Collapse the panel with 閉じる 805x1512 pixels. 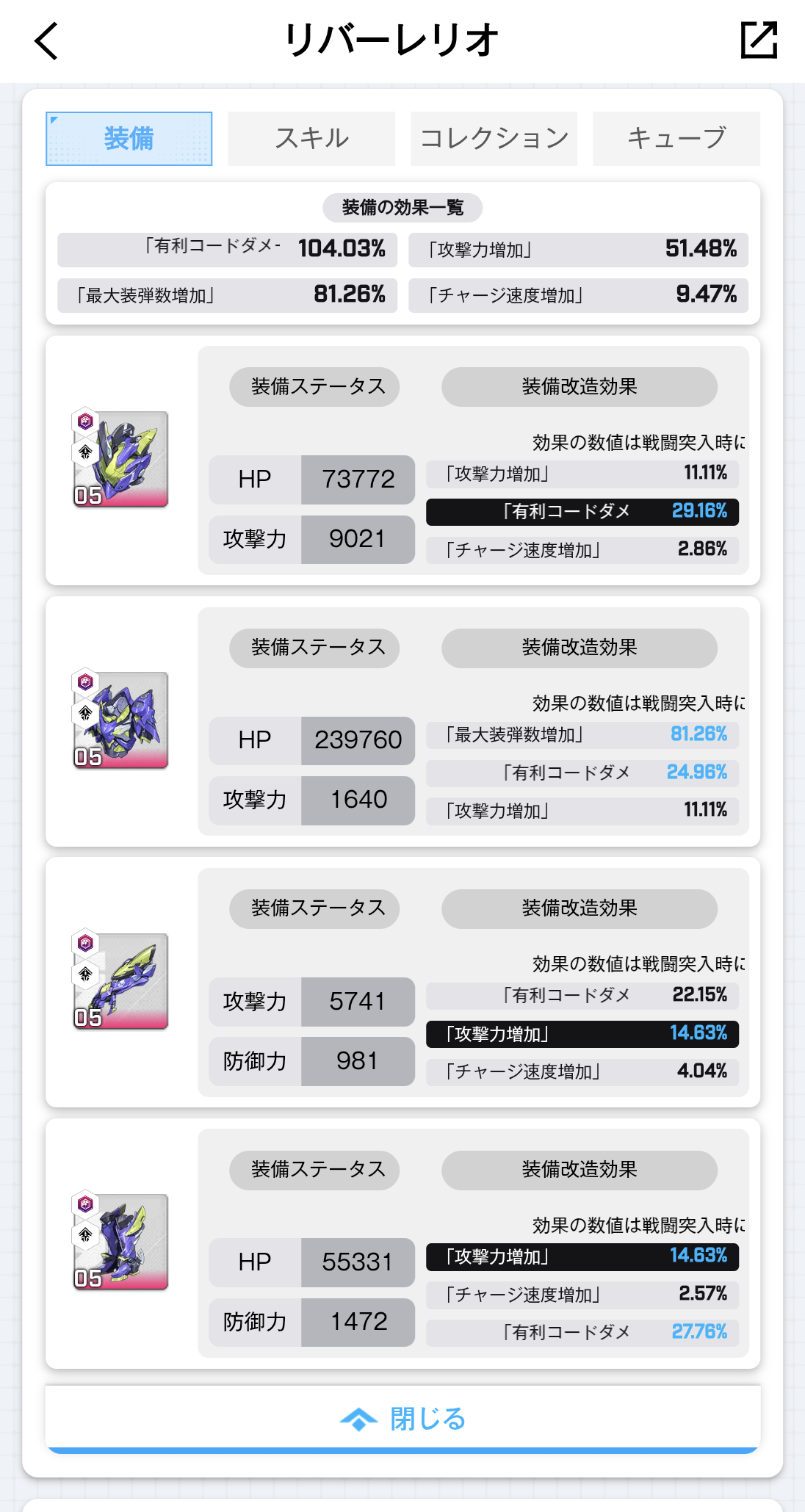pyautogui.click(x=402, y=1418)
